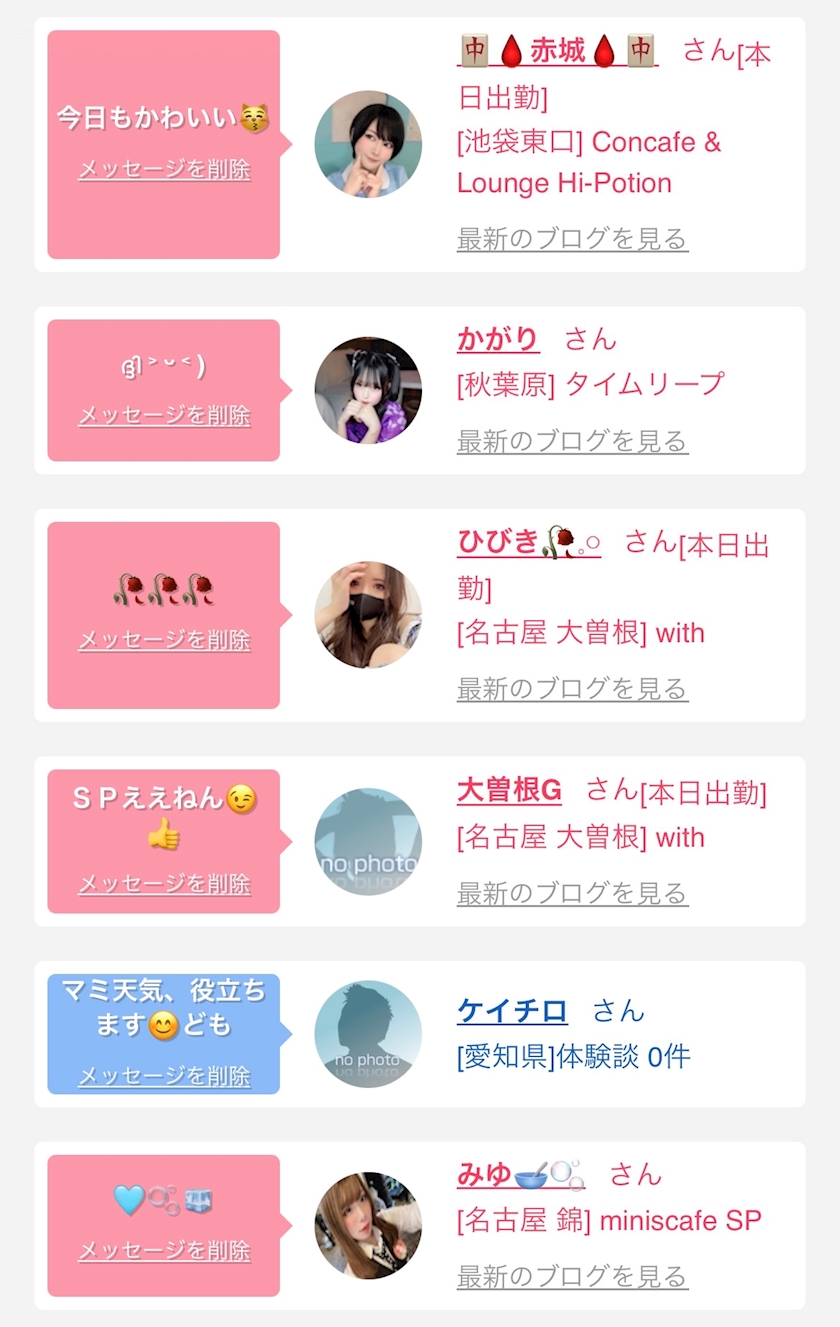Delete the マミ天気 message
The image size is (840, 1327).
pyautogui.click(x=164, y=1076)
